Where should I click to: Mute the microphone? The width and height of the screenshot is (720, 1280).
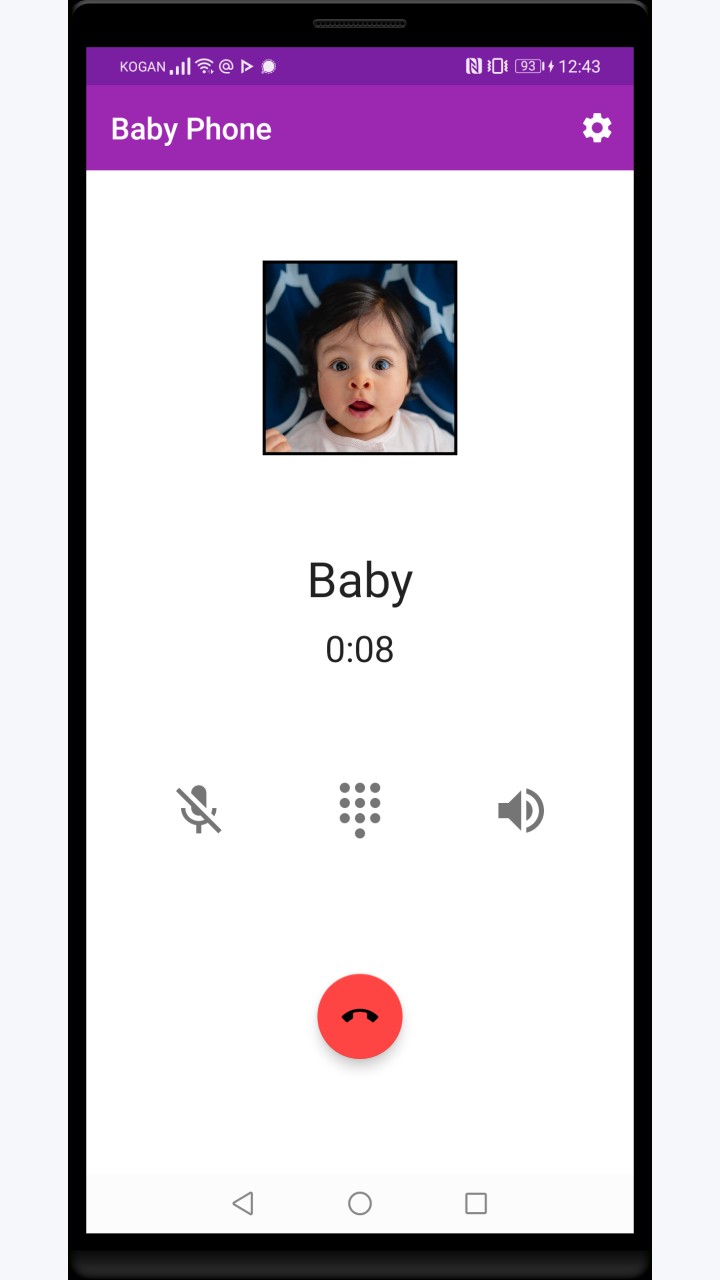click(199, 810)
